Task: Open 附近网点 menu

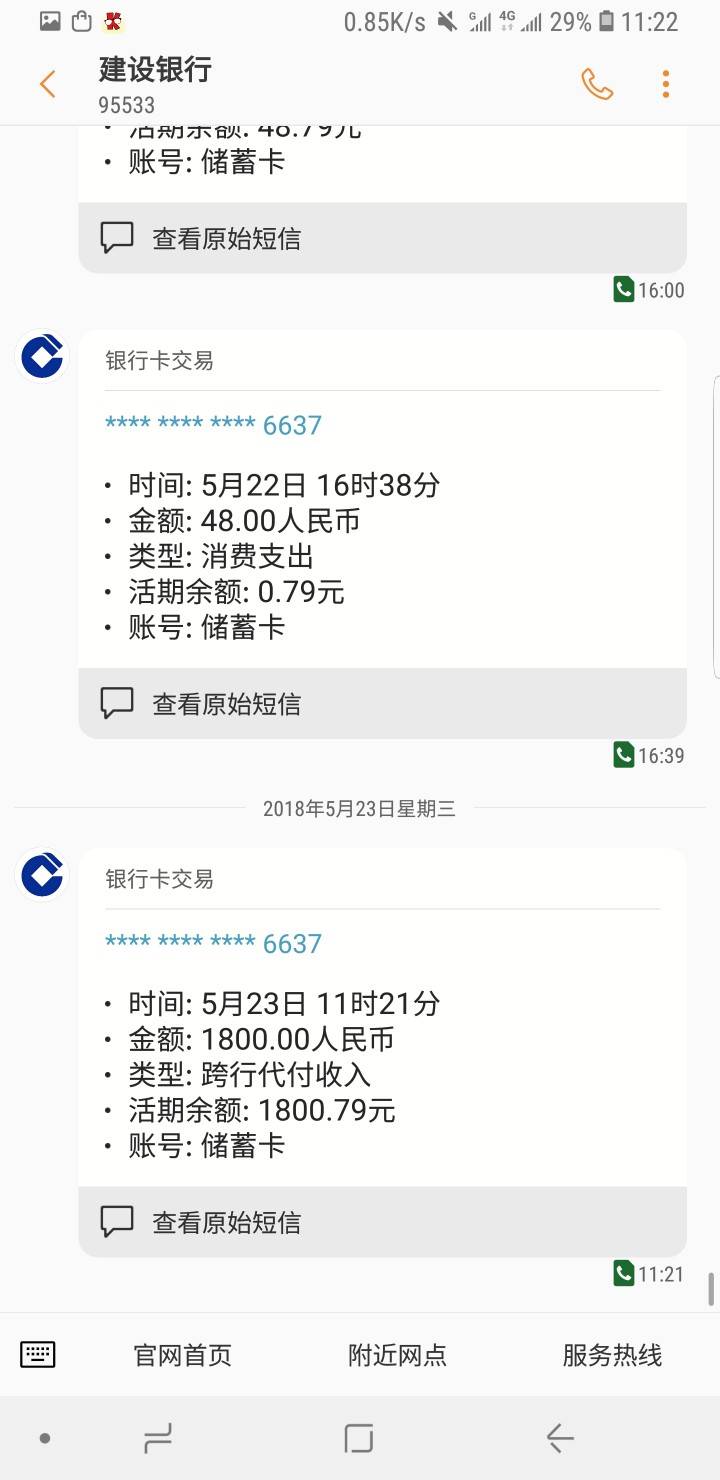Action: click(x=397, y=1355)
